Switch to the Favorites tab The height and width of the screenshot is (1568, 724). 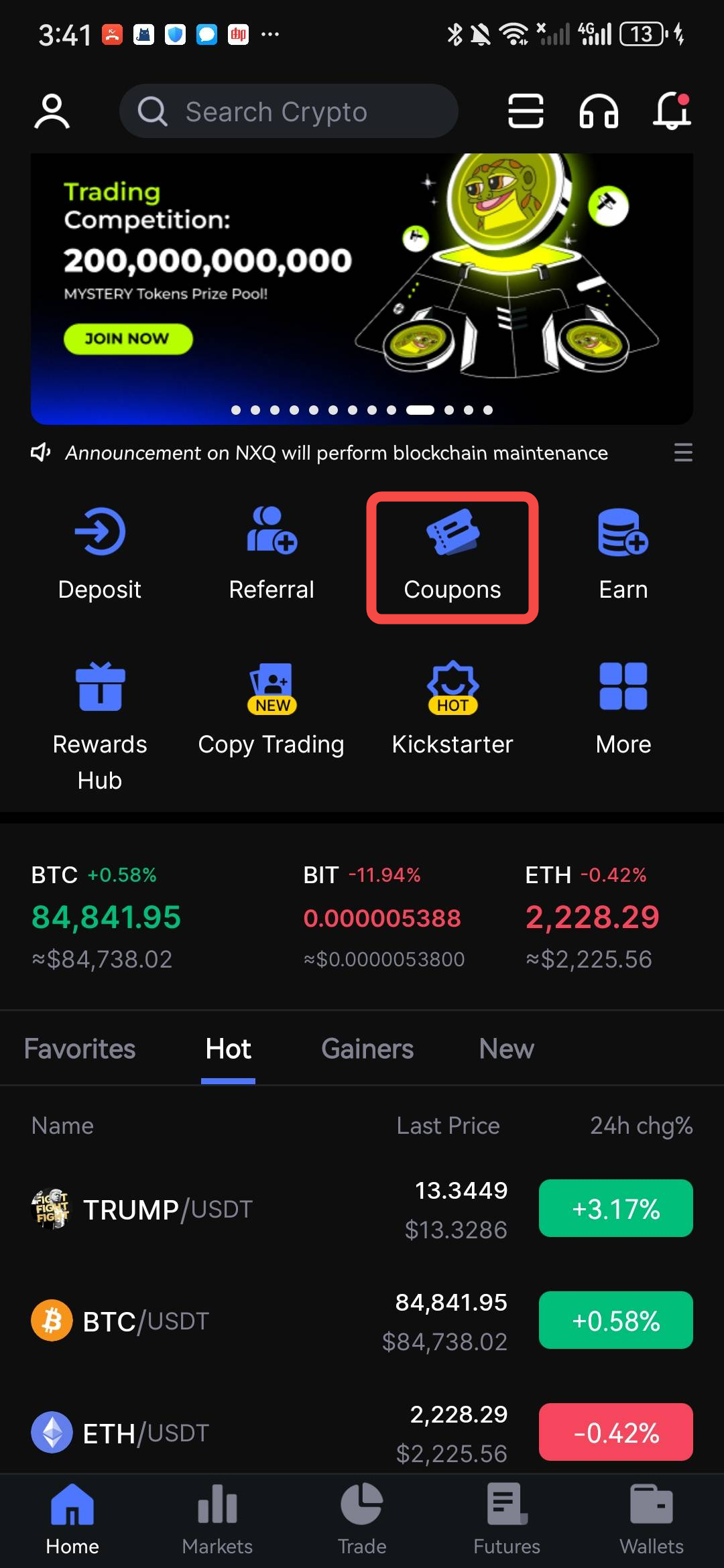click(x=80, y=1049)
